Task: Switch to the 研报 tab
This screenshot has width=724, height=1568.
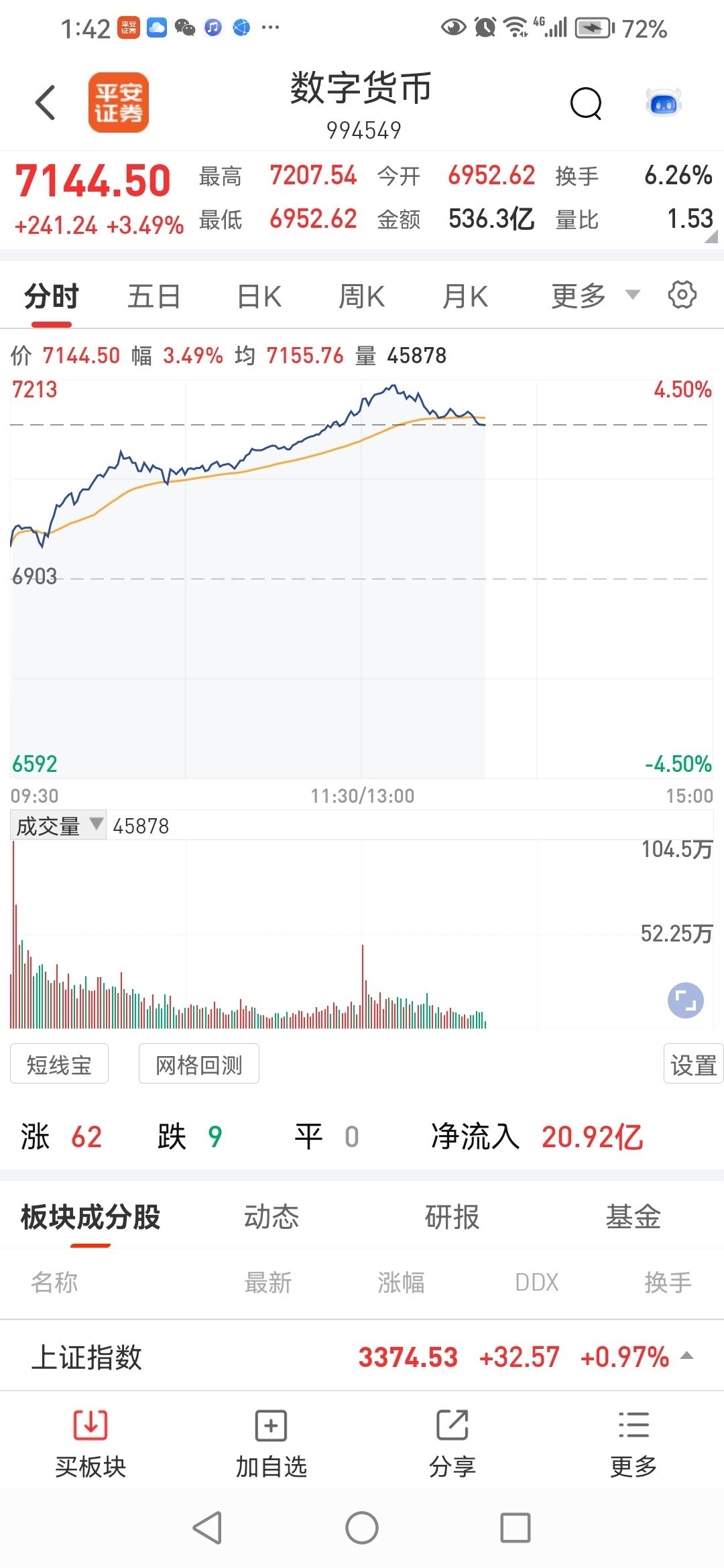Action: [452, 1217]
